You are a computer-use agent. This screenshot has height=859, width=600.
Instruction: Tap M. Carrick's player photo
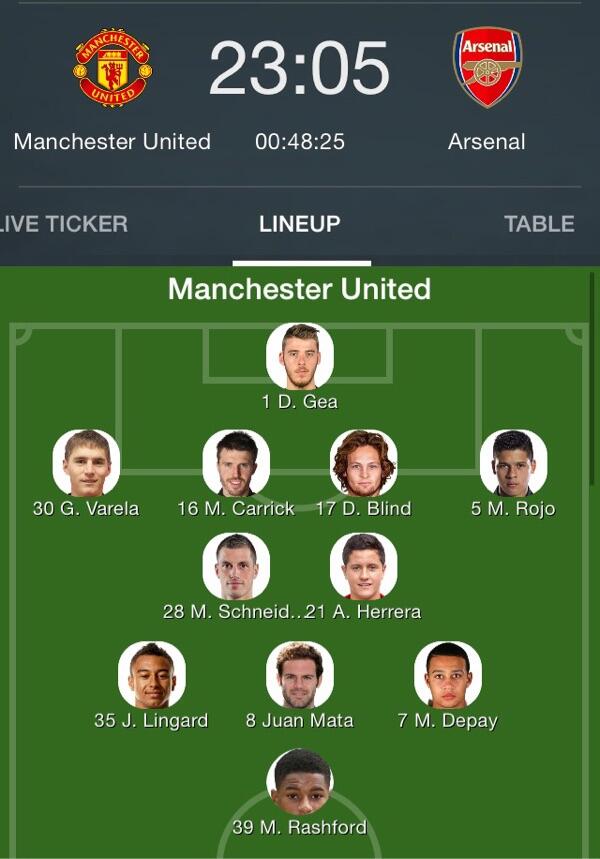[x=236, y=463]
